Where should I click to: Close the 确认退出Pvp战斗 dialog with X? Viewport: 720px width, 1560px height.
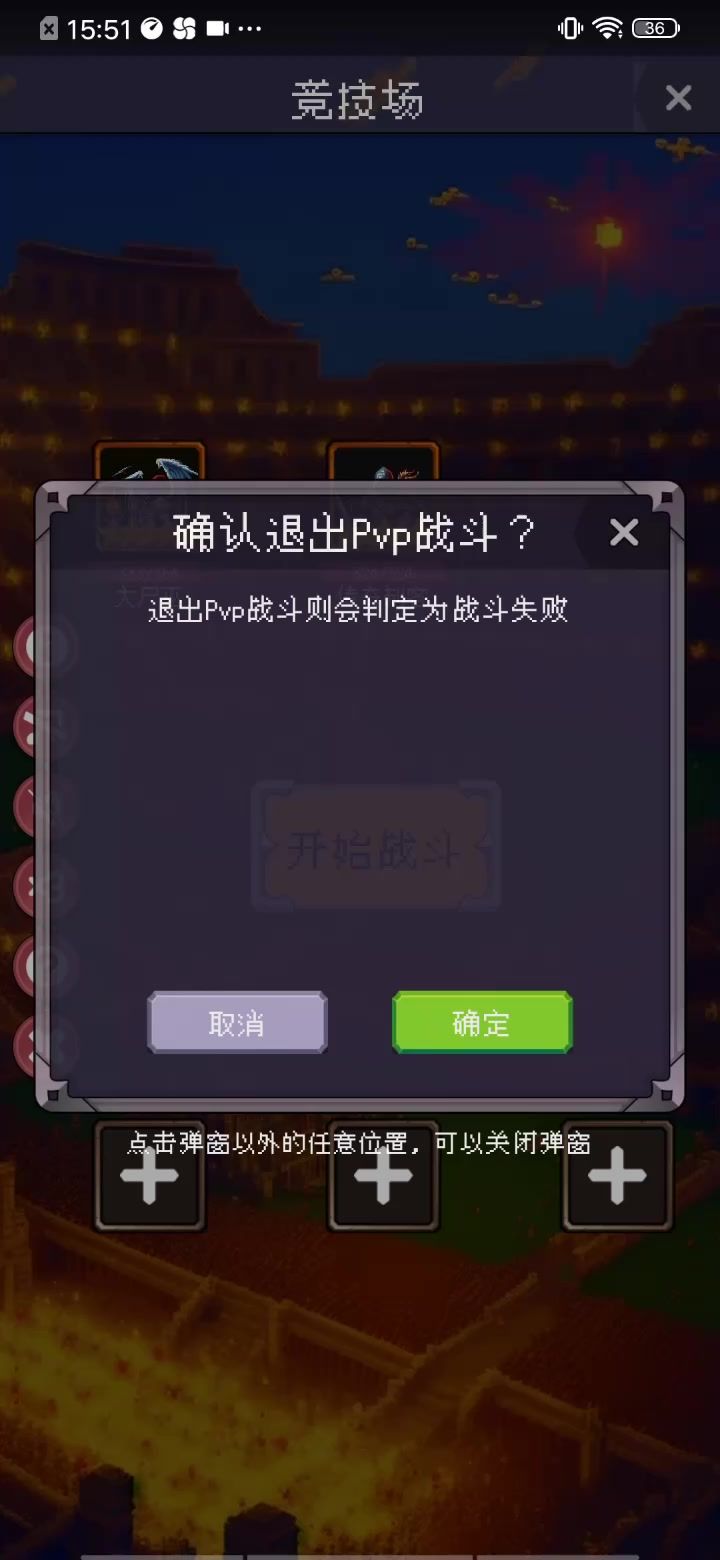coord(624,533)
